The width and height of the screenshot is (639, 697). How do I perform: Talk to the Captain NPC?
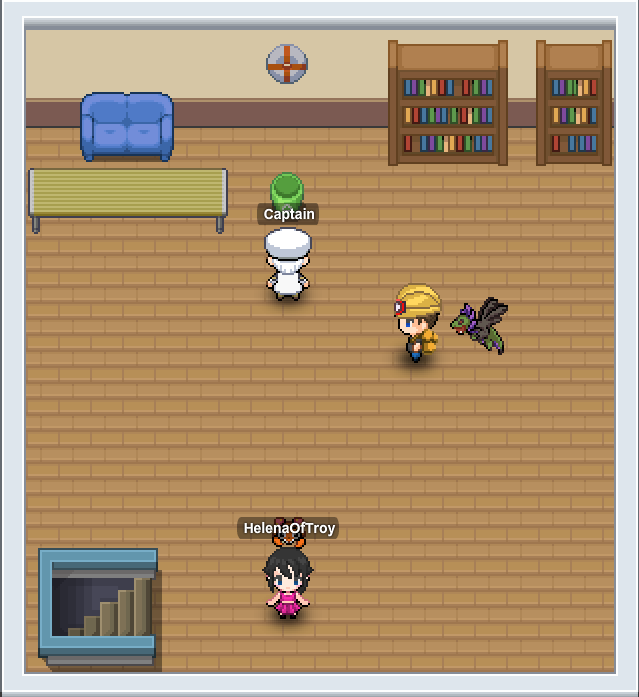[x=287, y=265]
